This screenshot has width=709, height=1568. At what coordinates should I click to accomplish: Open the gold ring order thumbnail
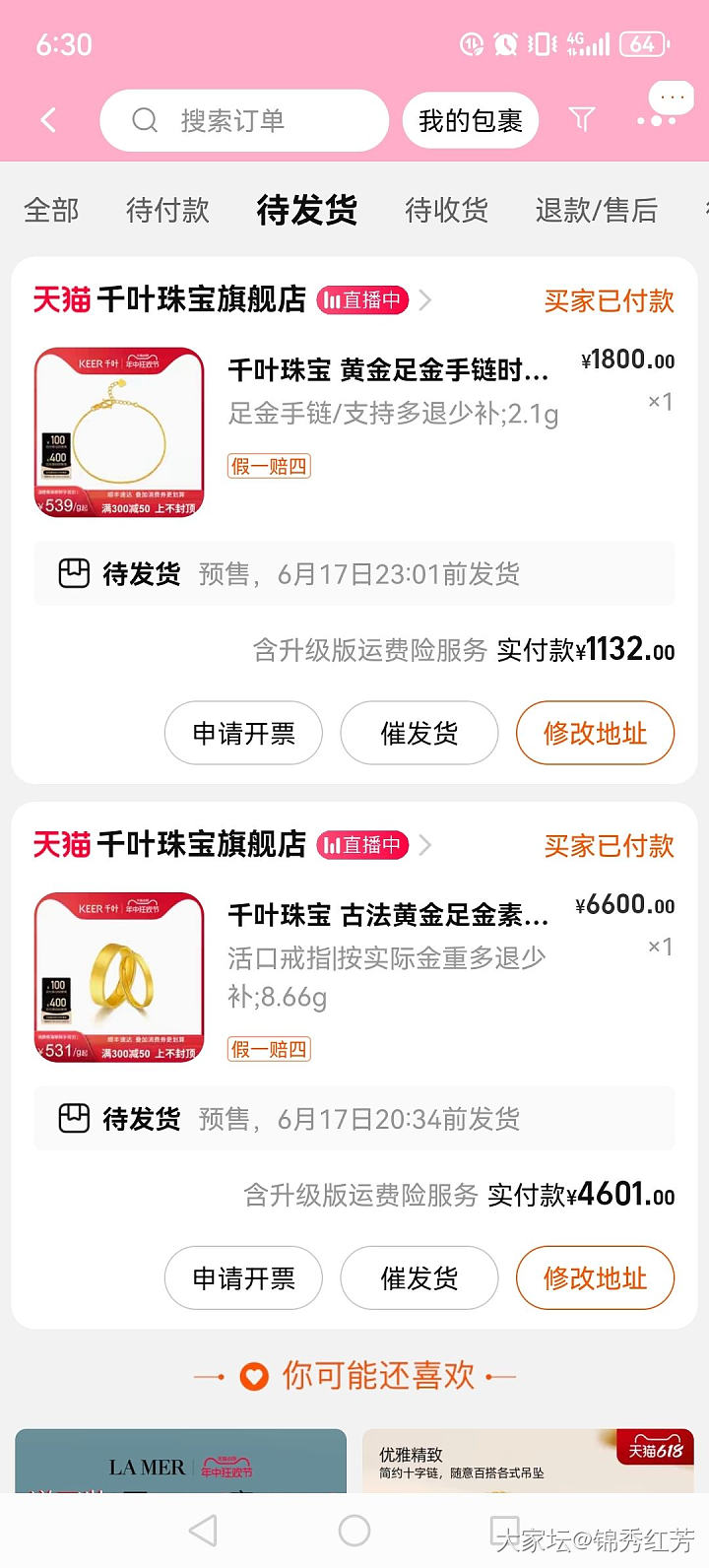[119, 977]
